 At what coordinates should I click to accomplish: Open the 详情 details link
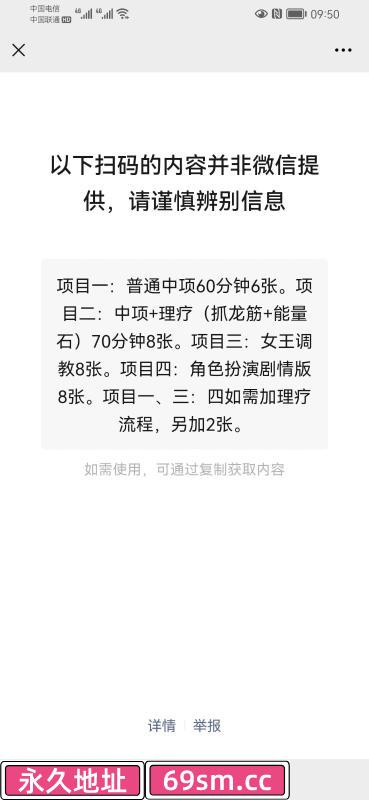(162, 726)
